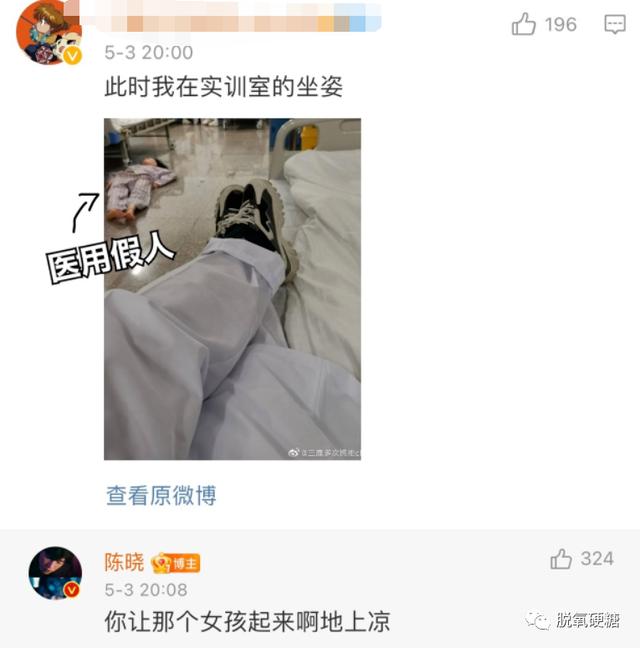Open the 查看原微博 link
640x648 pixels.
click(161, 495)
